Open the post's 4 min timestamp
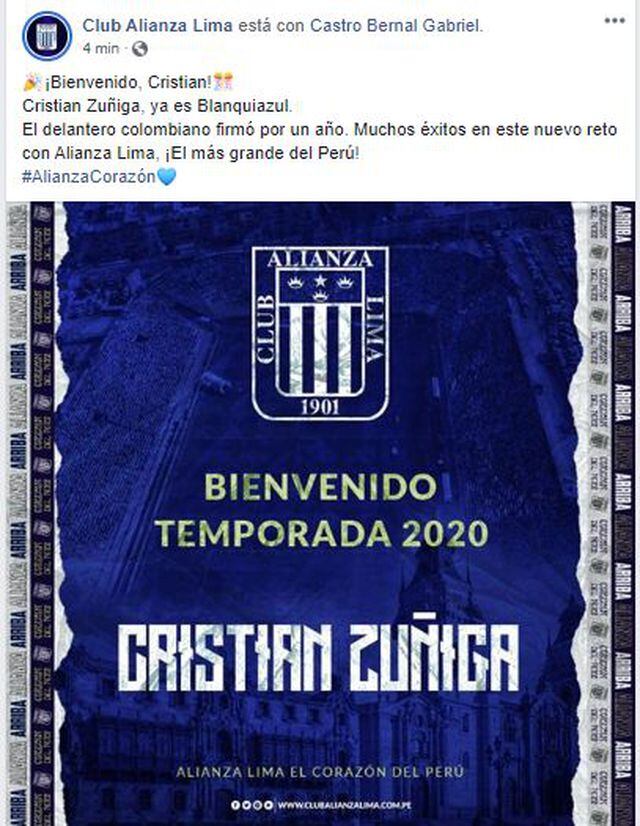The height and width of the screenshot is (826, 640). (x=98, y=47)
